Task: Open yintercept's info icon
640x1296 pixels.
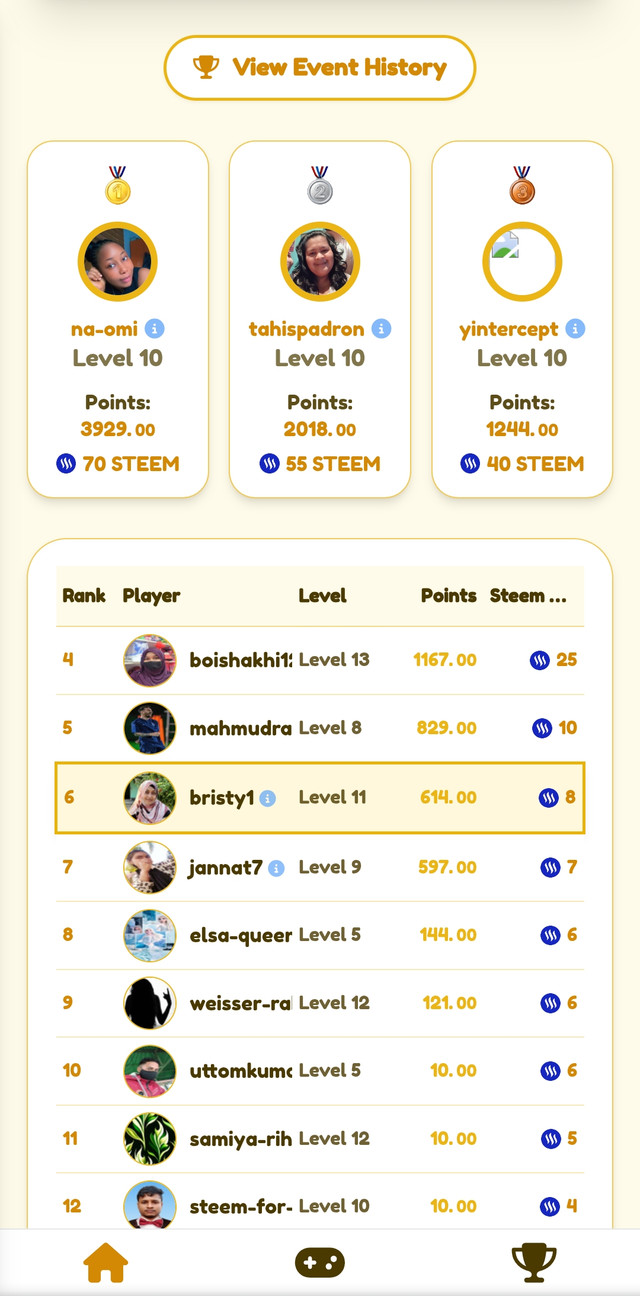Action: point(575,329)
